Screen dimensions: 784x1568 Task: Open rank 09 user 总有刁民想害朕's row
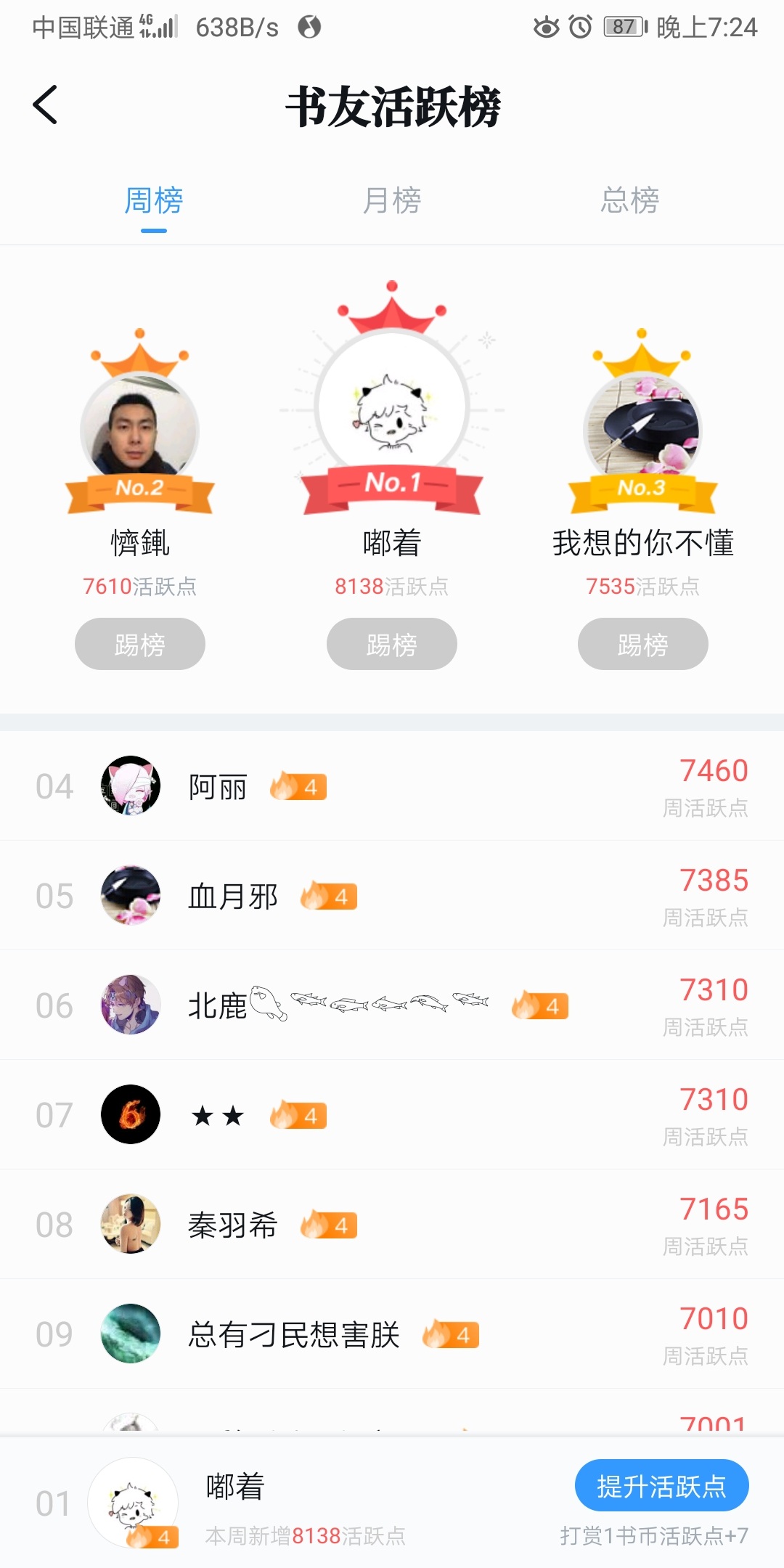tap(392, 1334)
